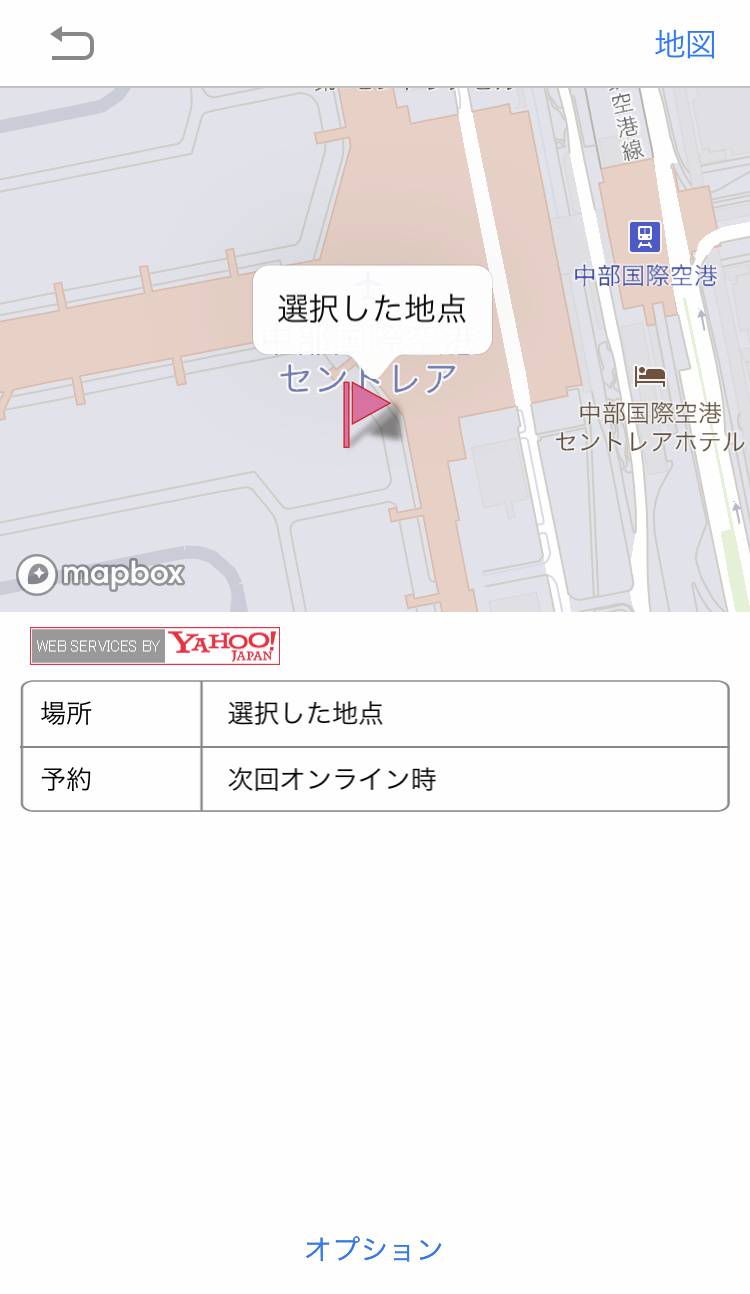Open オプション settings
Viewport: 750px width, 1294px height.
pos(374,1249)
